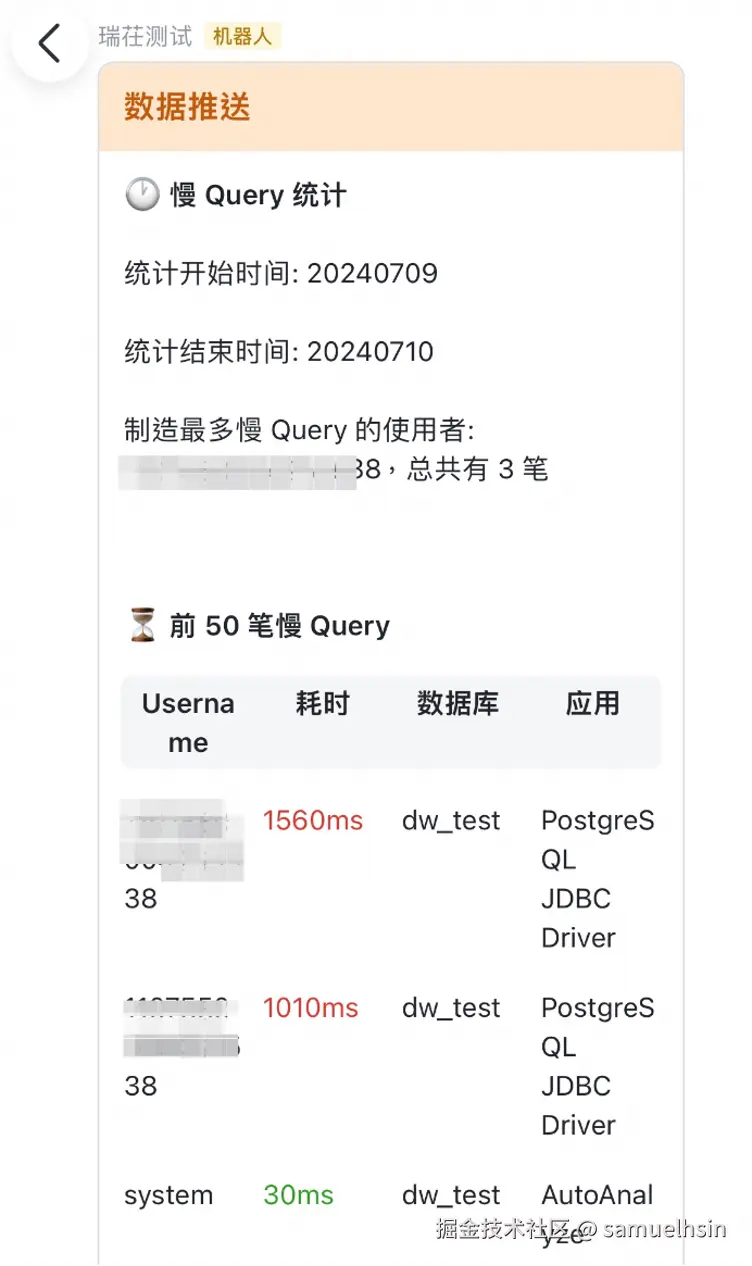The width and height of the screenshot is (752, 1266).
Task: Open the 数据推送 message card
Action: (x=390, y=106)
